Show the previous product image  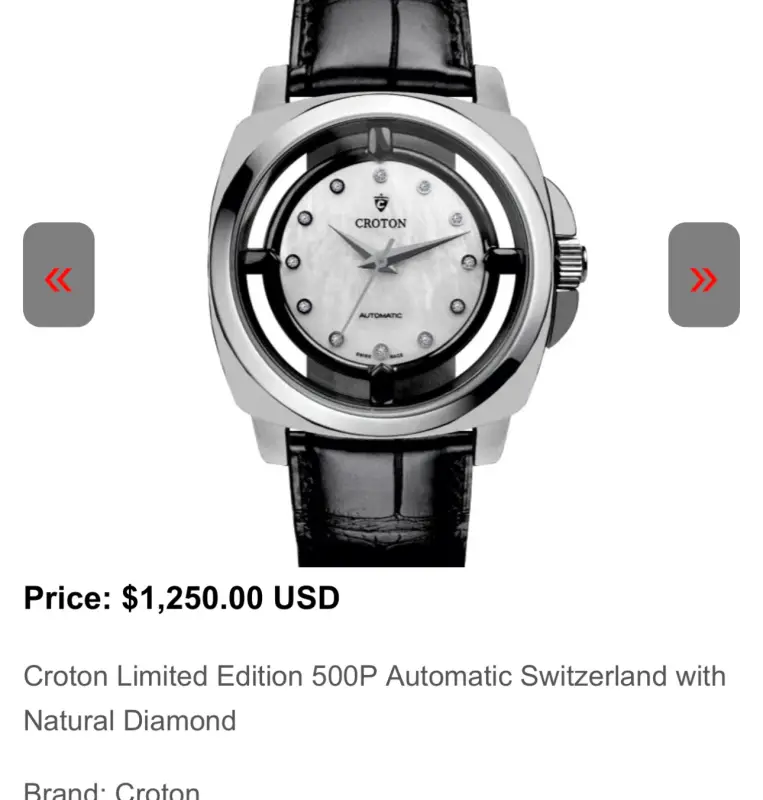coord(58,275)
